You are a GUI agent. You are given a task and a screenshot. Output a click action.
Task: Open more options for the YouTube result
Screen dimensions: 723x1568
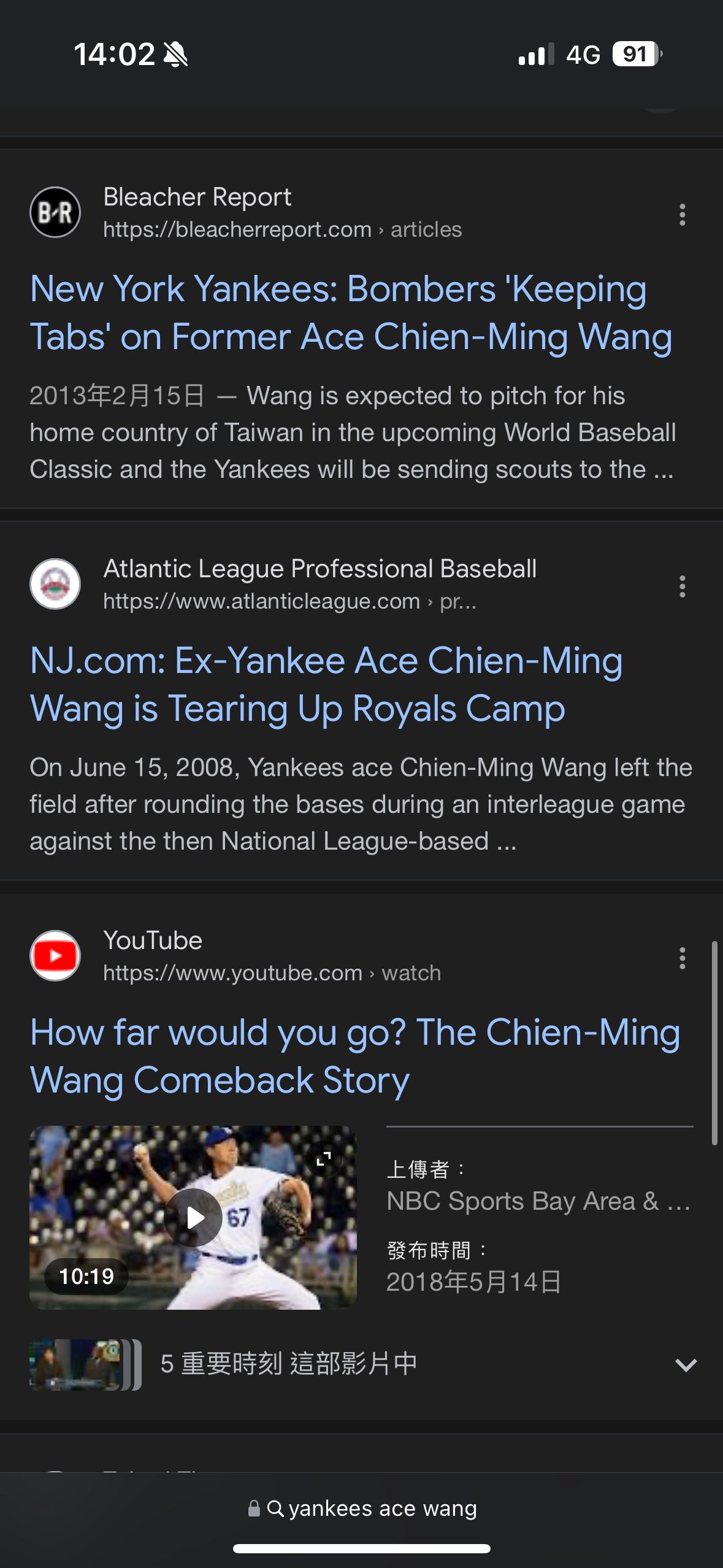(x=682, y=958)
